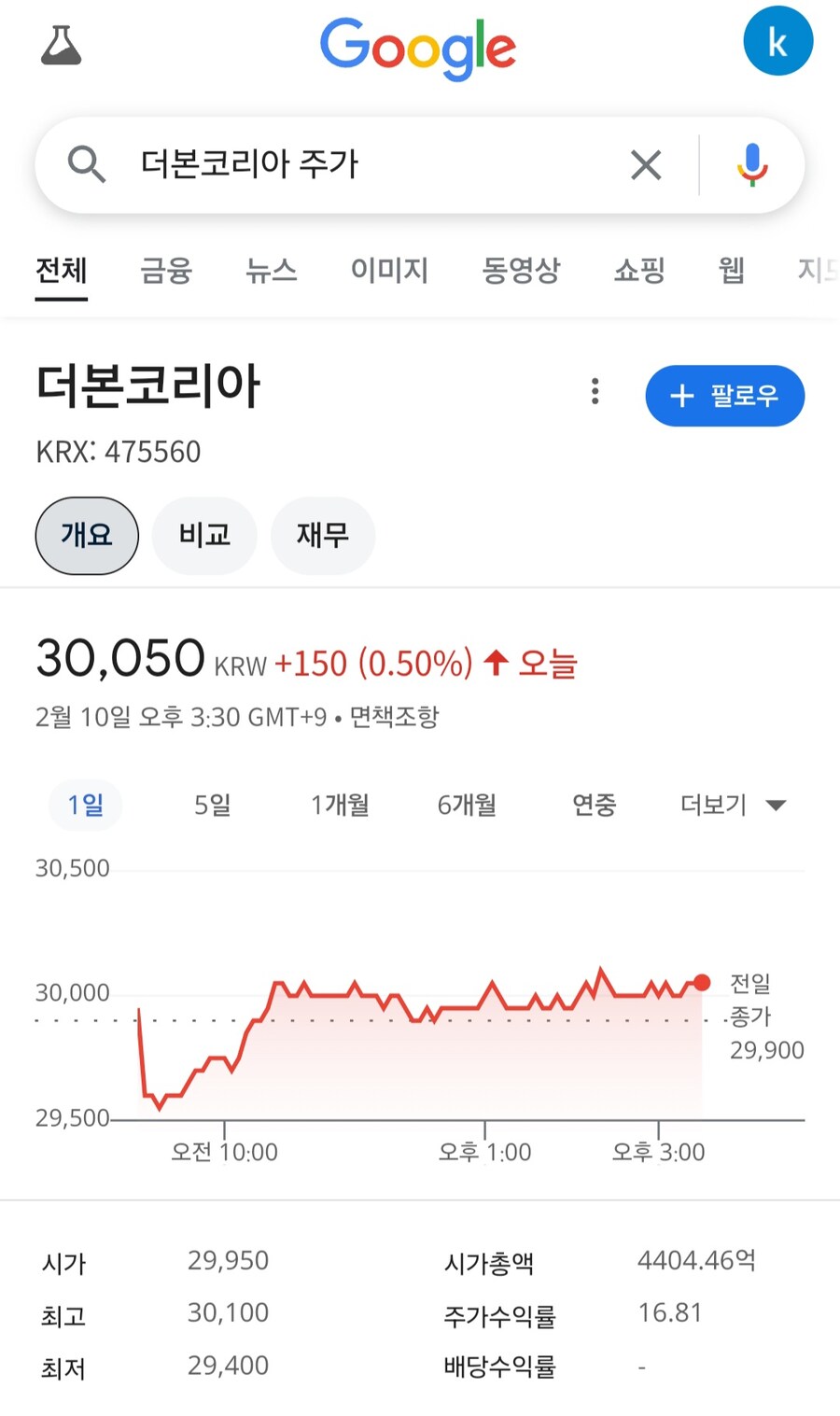The image size is (840, 1416).
Task: Open Google Labs experiments
Action: coord(62,47)
